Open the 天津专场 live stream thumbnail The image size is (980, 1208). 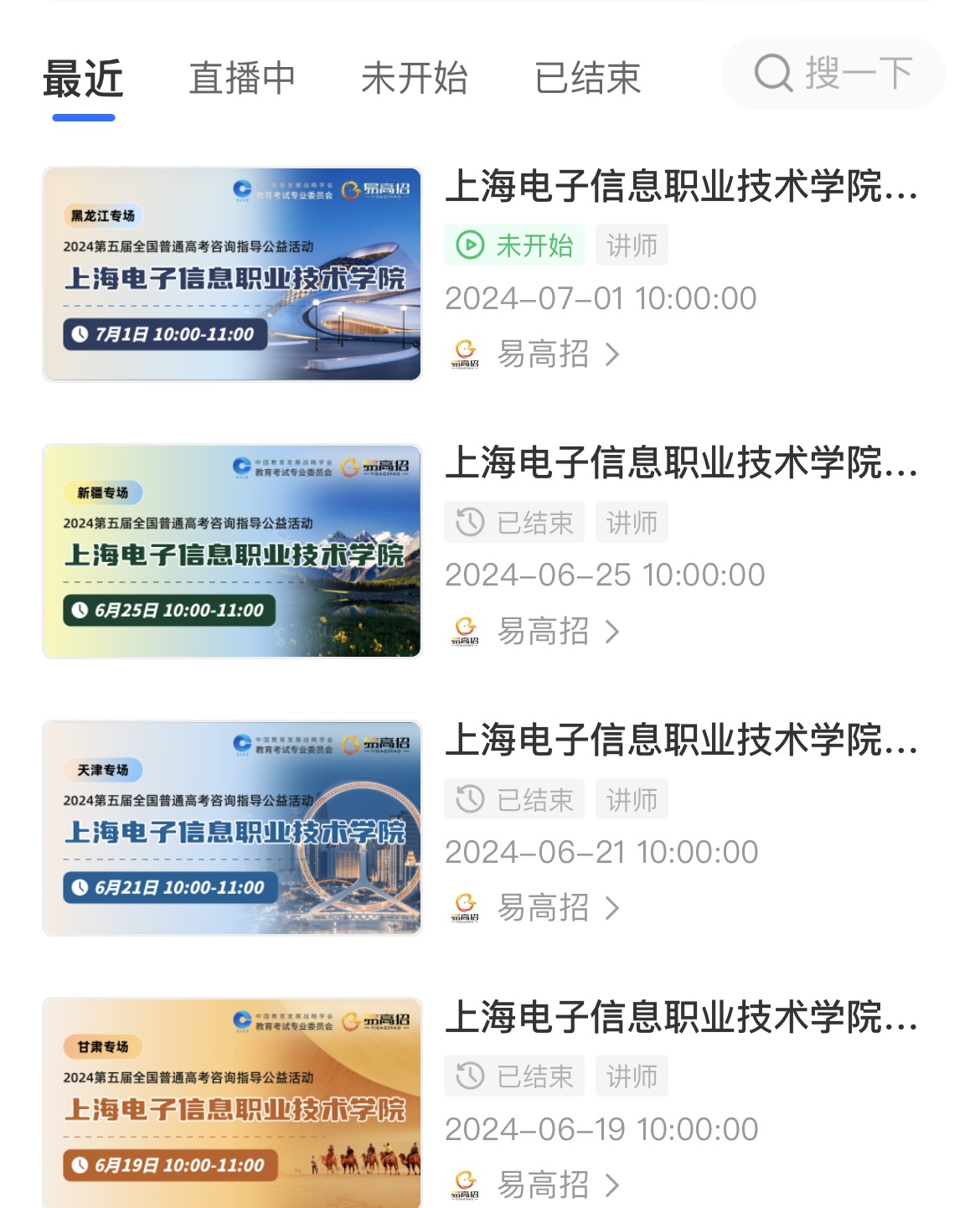232,828
